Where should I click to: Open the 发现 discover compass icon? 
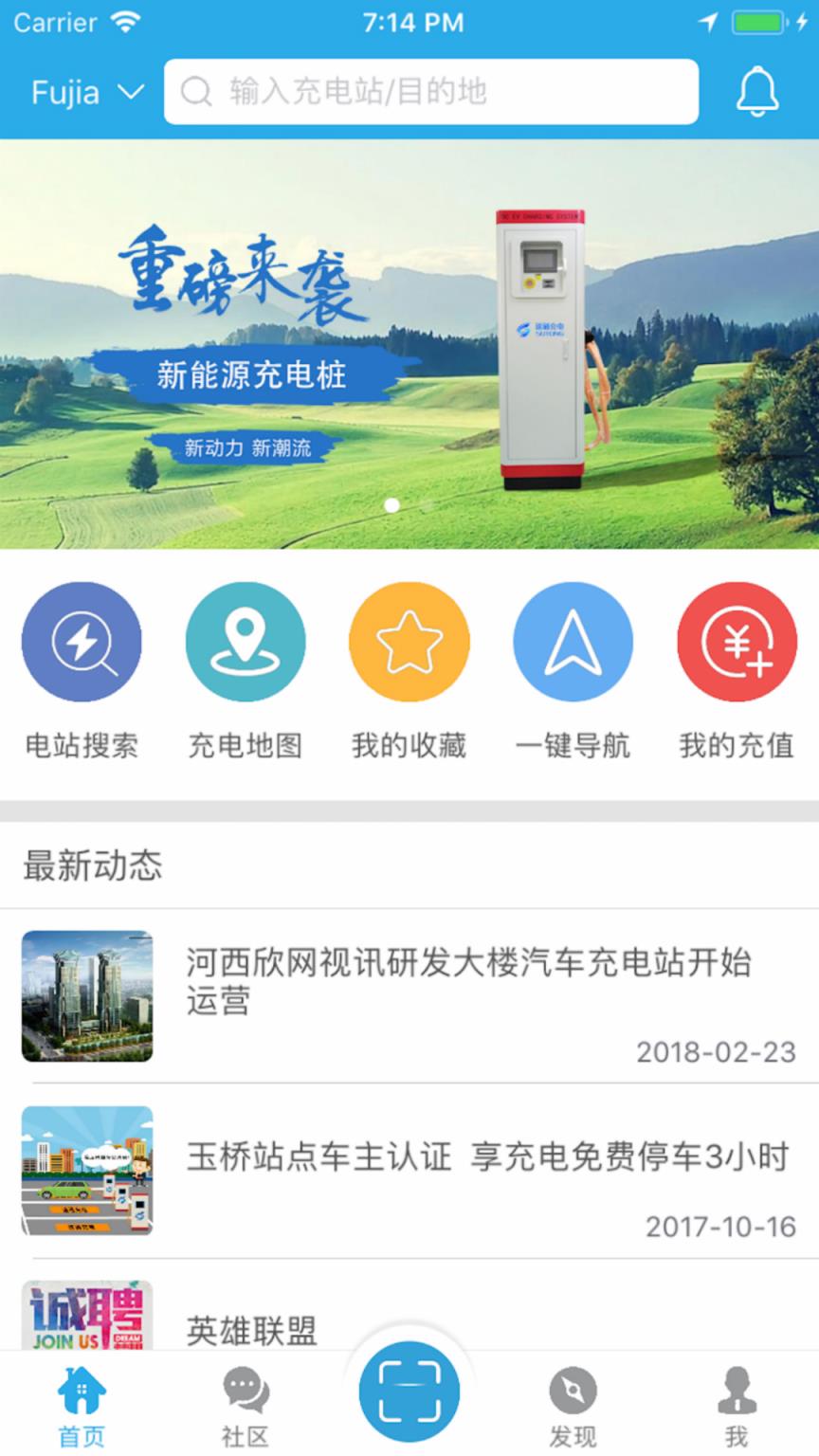tap(573, 1392)
